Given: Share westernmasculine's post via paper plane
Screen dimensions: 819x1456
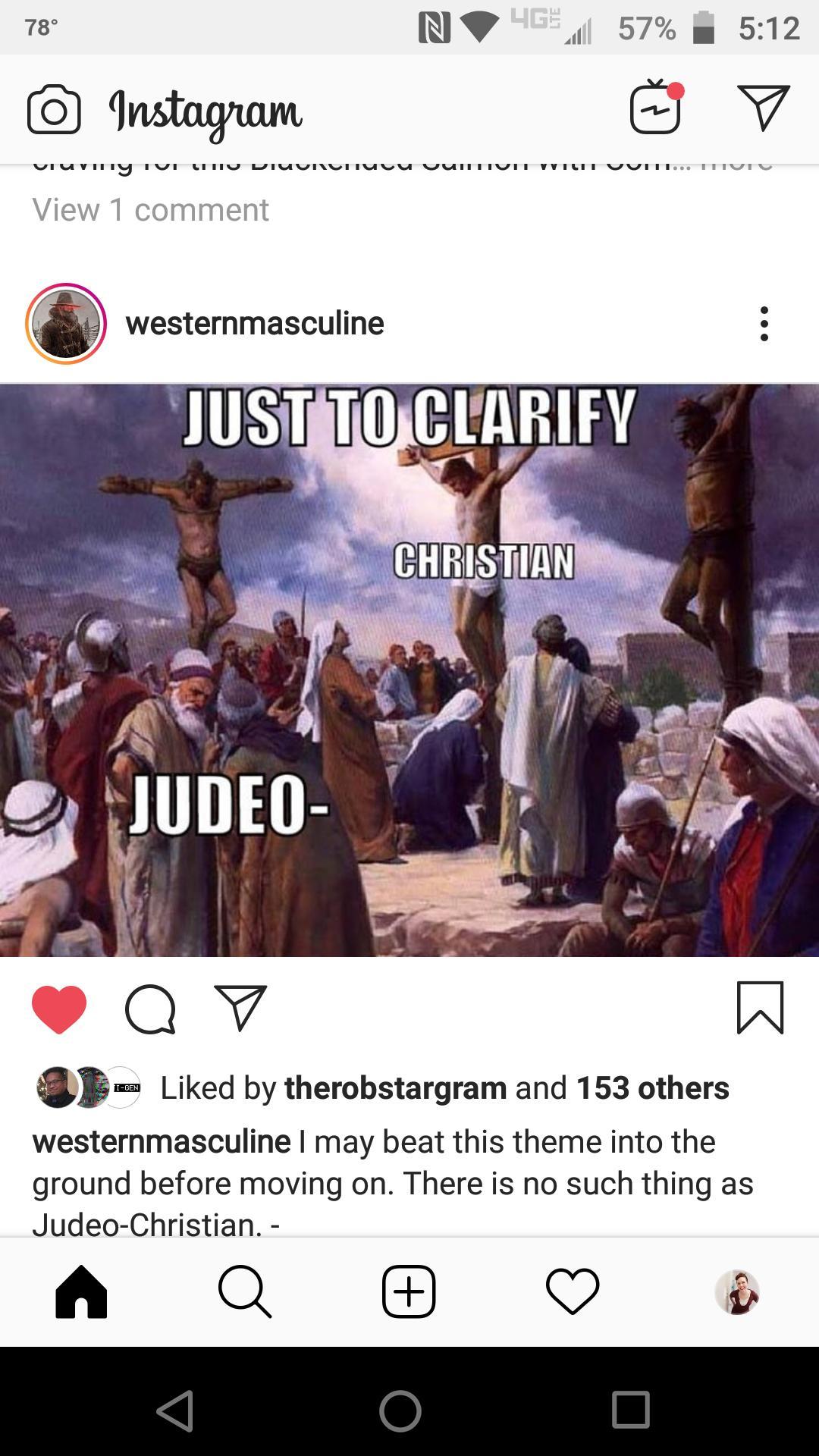Looking at the screenshot, I should pyautogui.click(x=240, y=1008).
